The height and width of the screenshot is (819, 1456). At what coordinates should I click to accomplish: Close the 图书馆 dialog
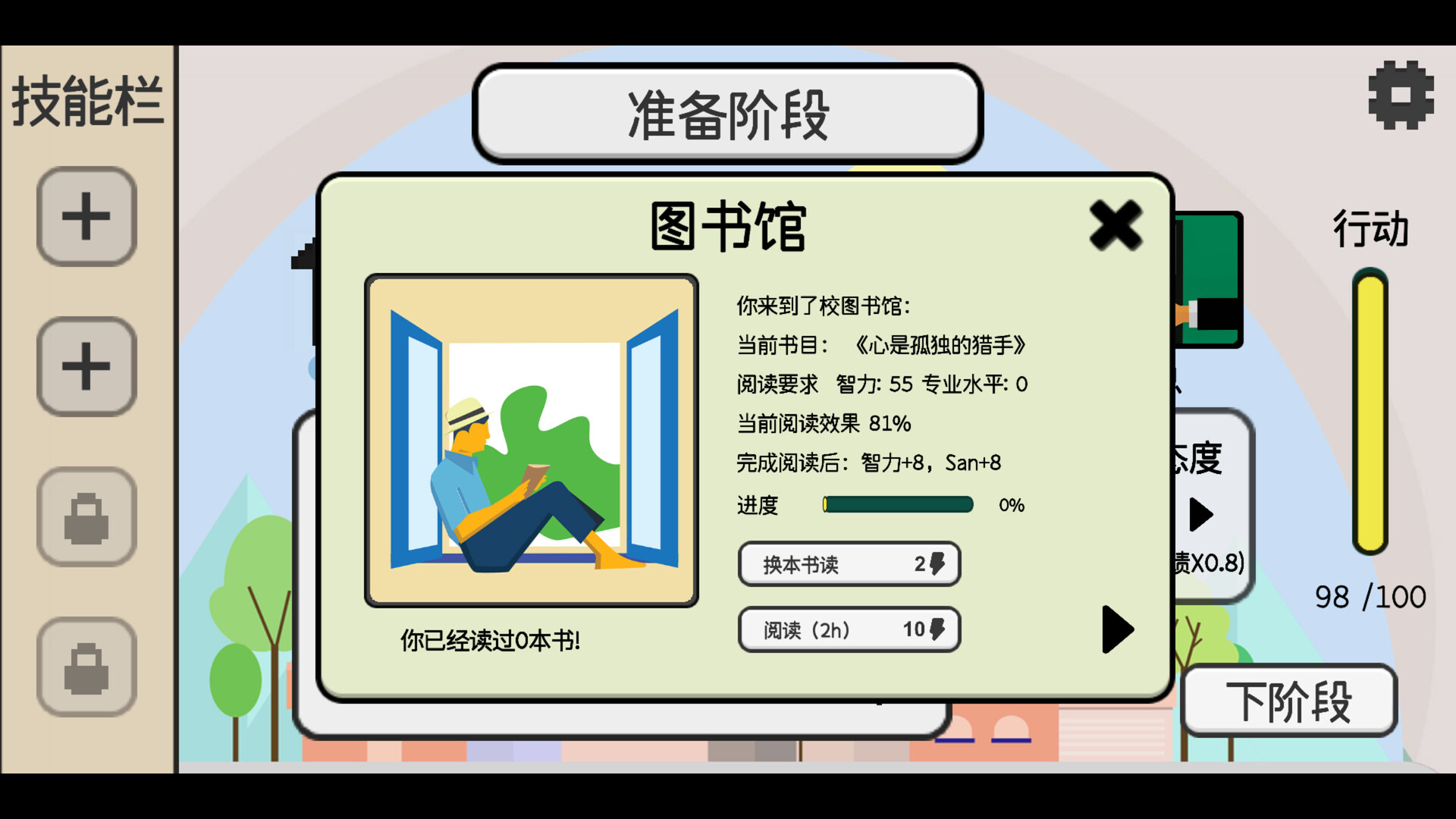(x=1115, y=225)
